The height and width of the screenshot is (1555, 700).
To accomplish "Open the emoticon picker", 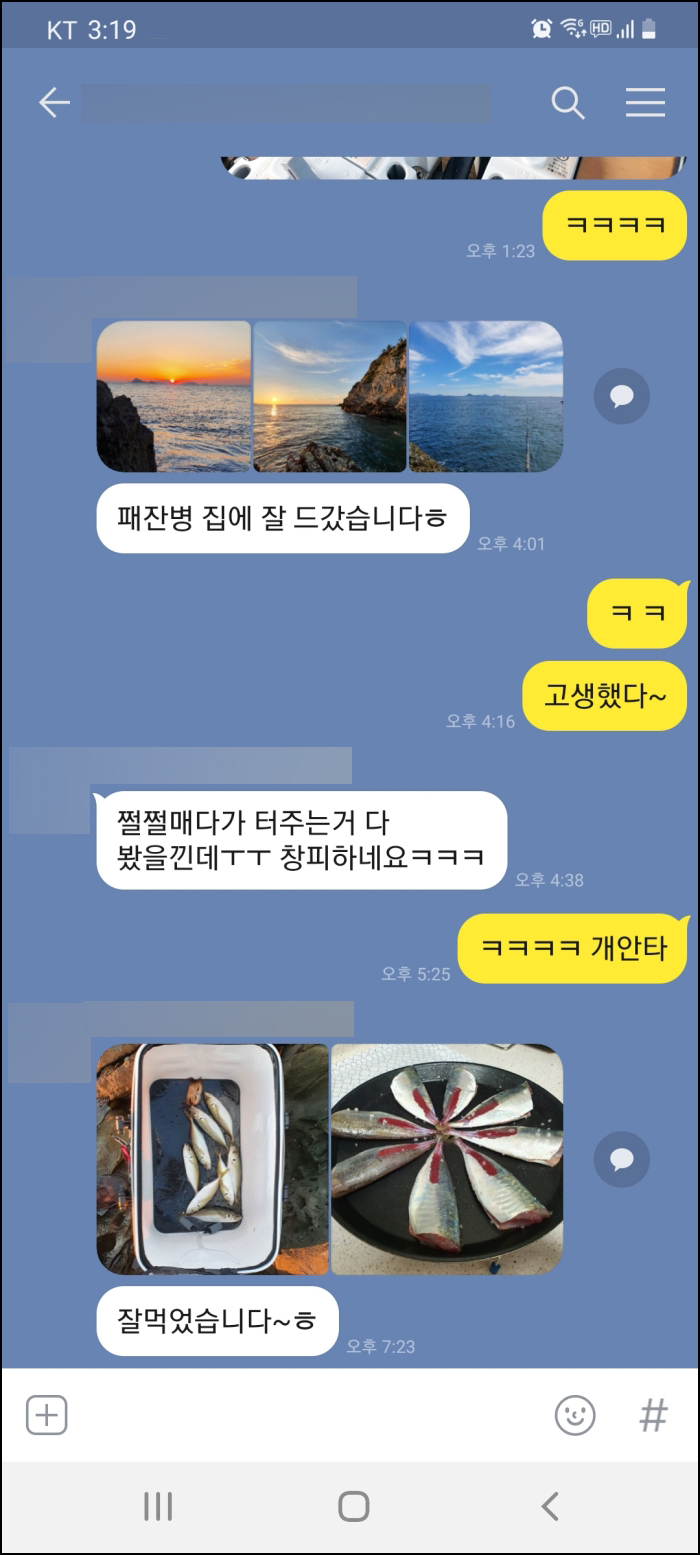I will point(575,1415).
